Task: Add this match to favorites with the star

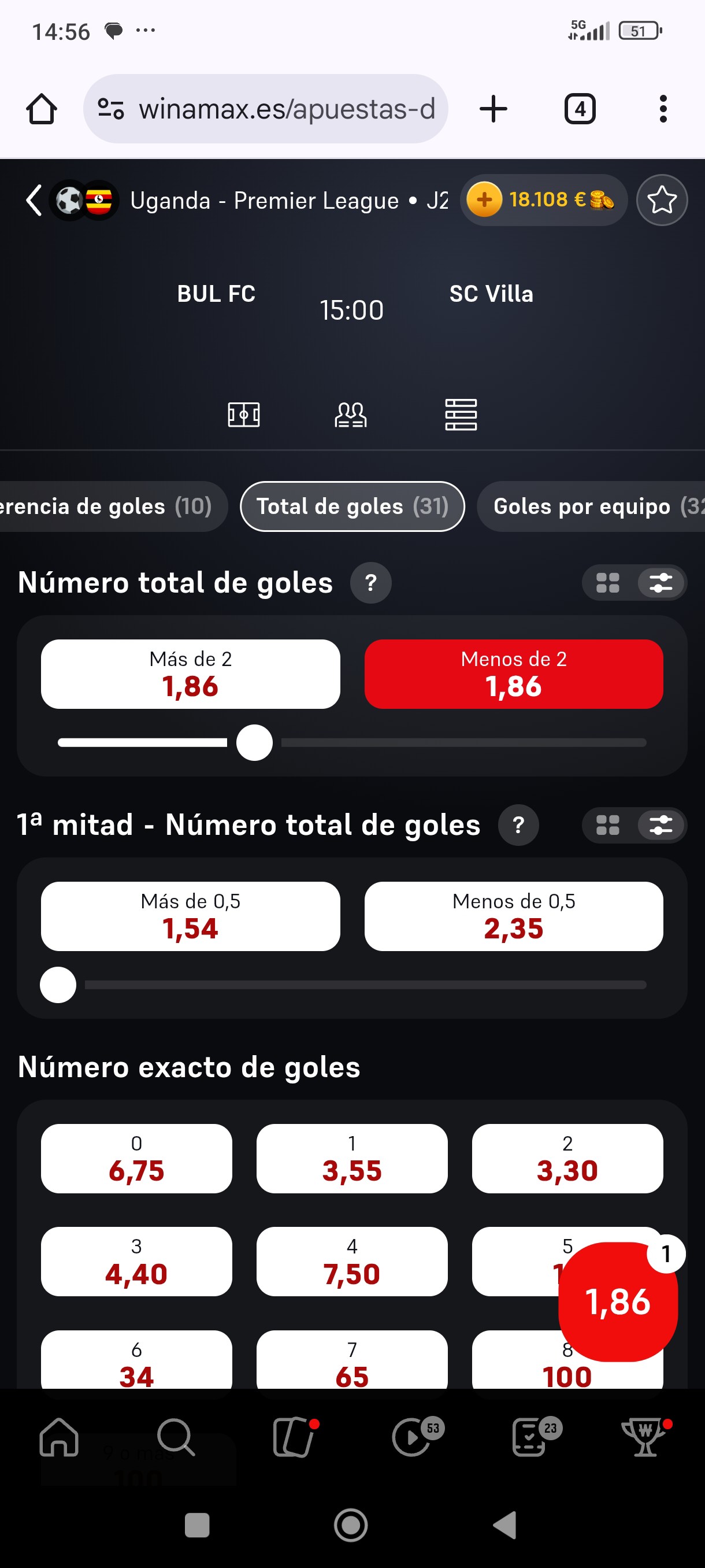Action: point(661,199)
